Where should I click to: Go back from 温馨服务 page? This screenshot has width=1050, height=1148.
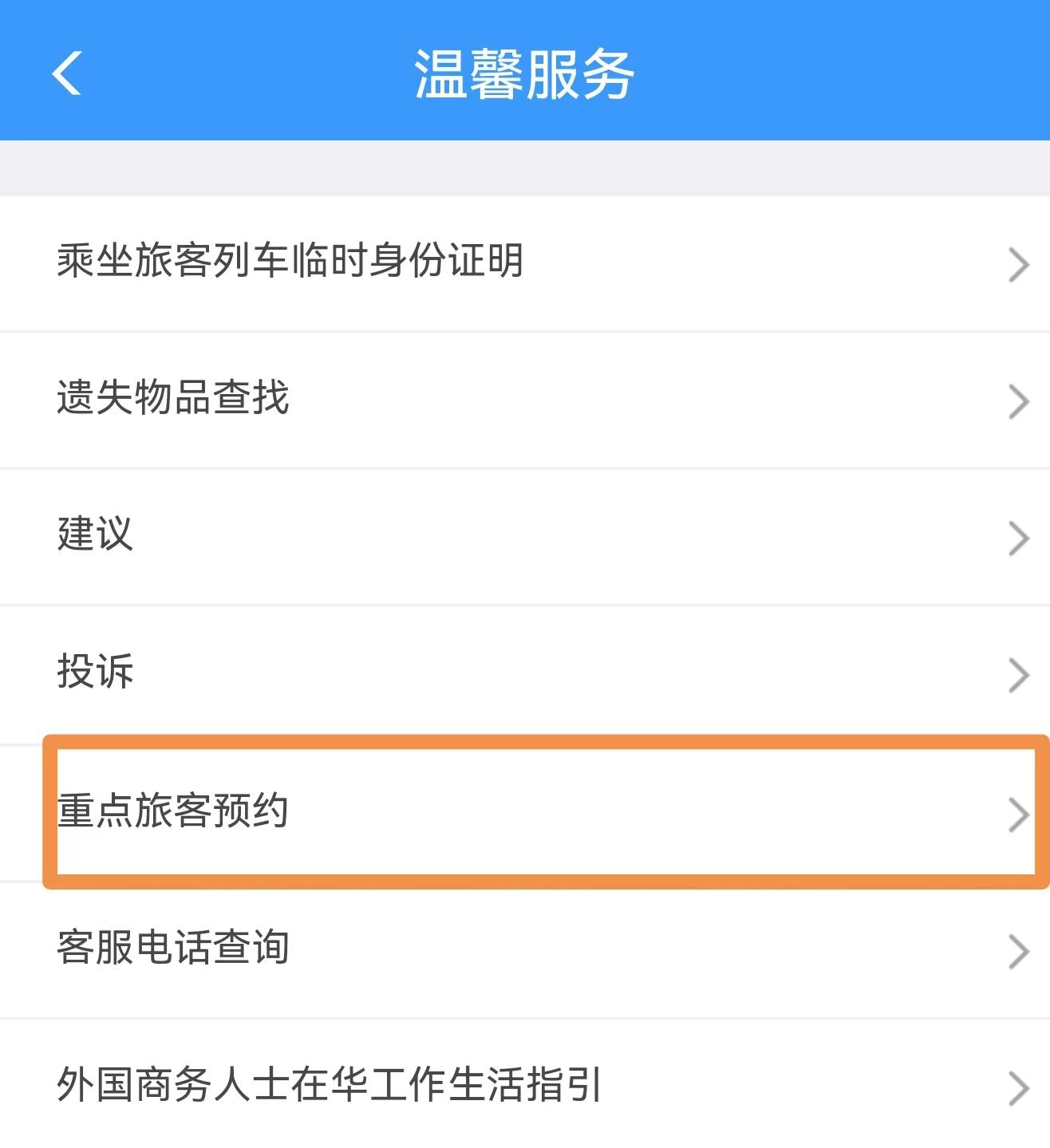(67, 73)
